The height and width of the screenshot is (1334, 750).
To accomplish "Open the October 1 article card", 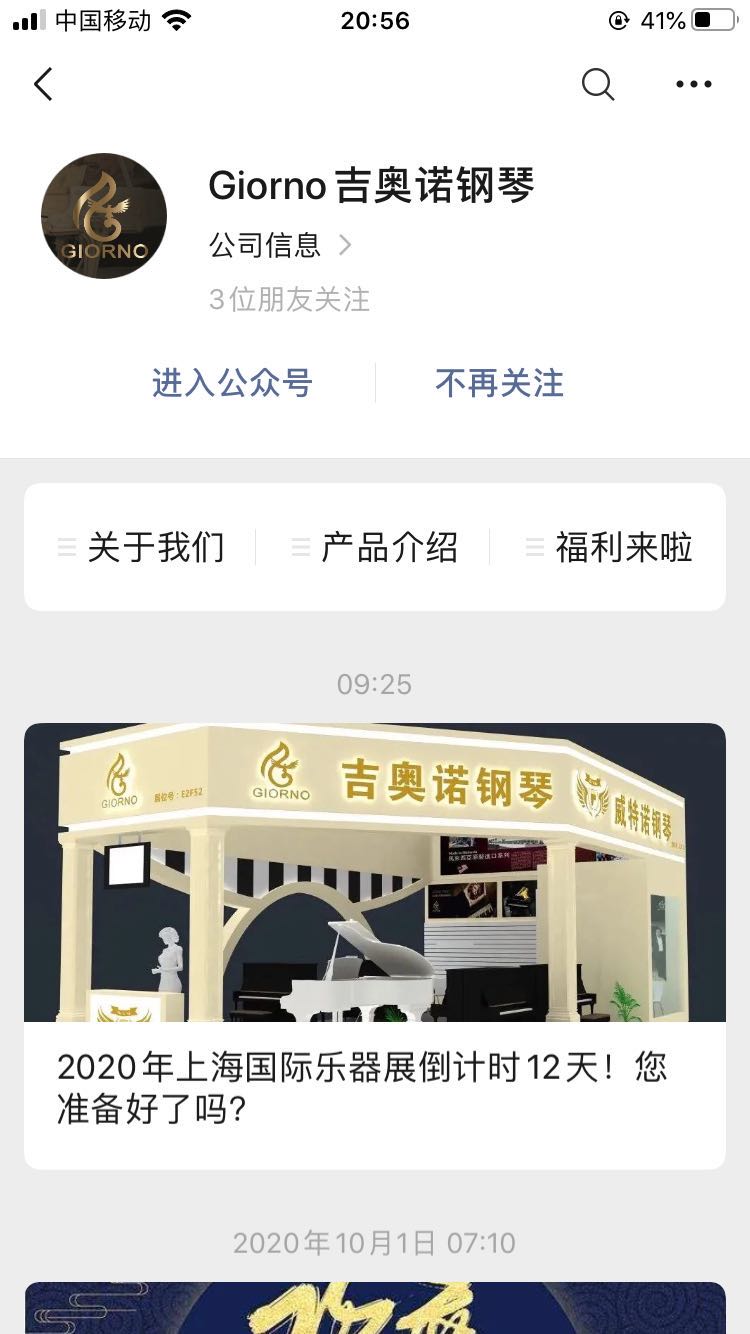I will tap(375, 1308).
